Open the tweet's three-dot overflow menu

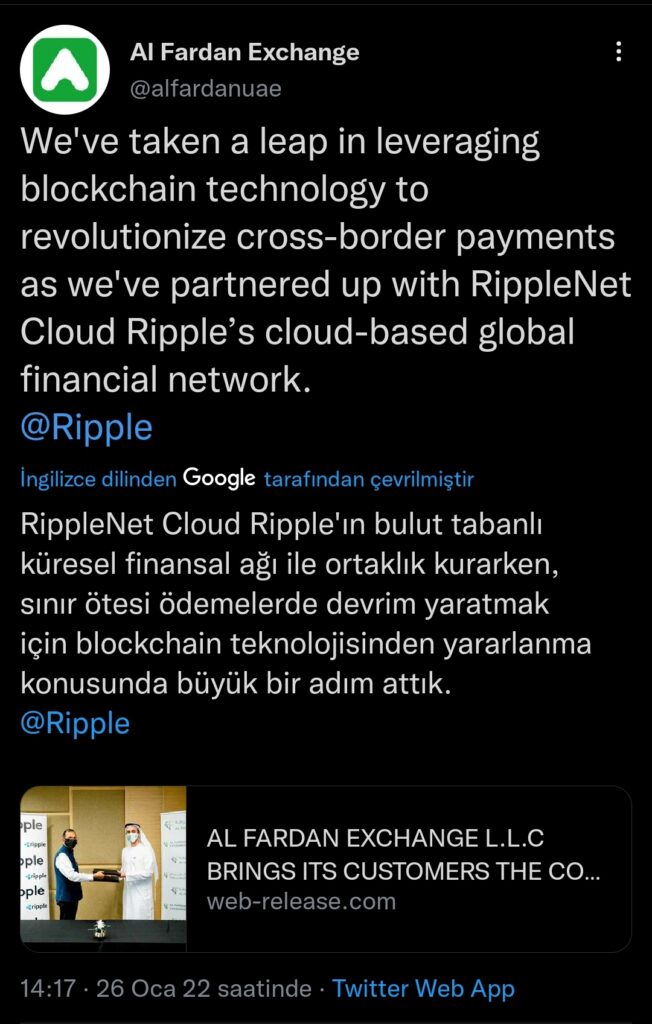click(619, 52)
